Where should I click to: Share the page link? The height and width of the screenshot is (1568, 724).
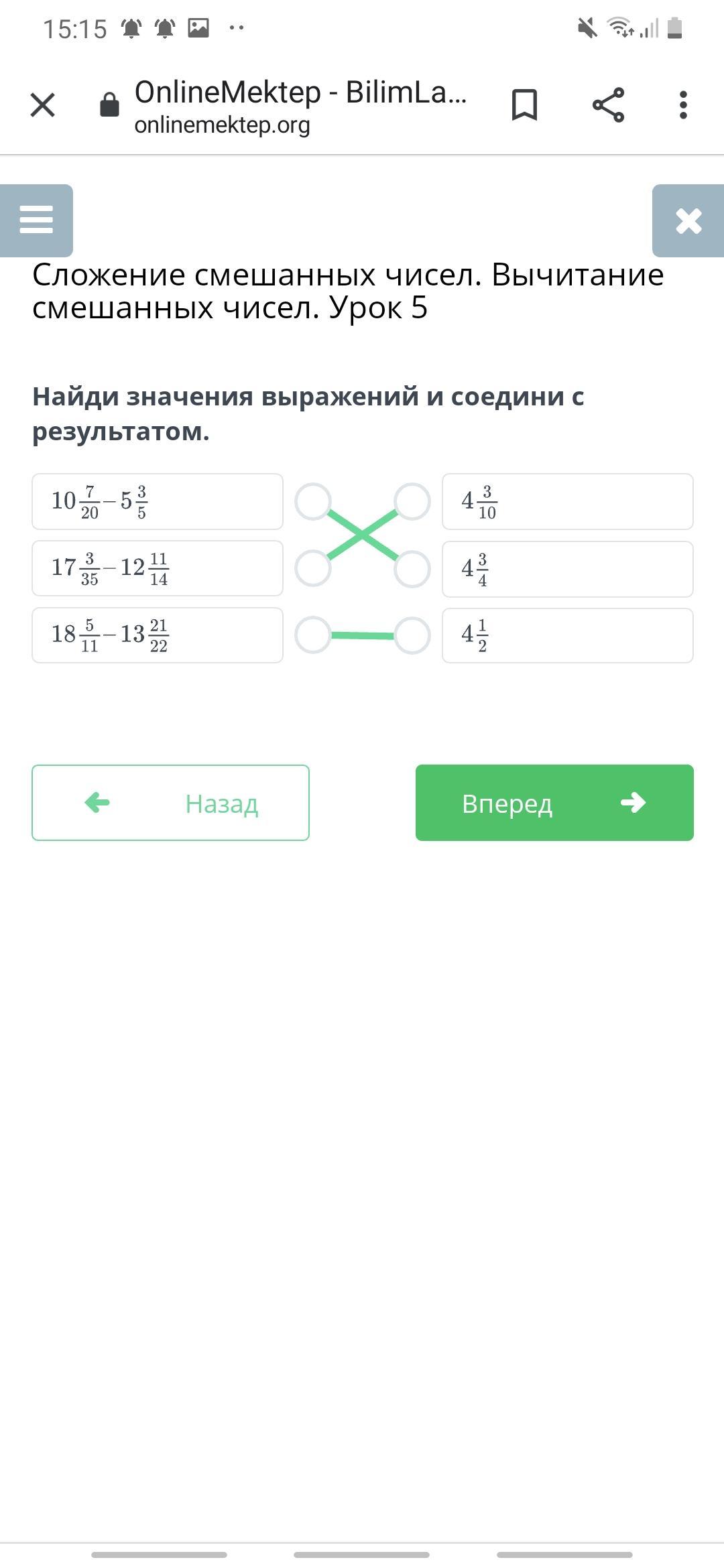coord(608,105)
